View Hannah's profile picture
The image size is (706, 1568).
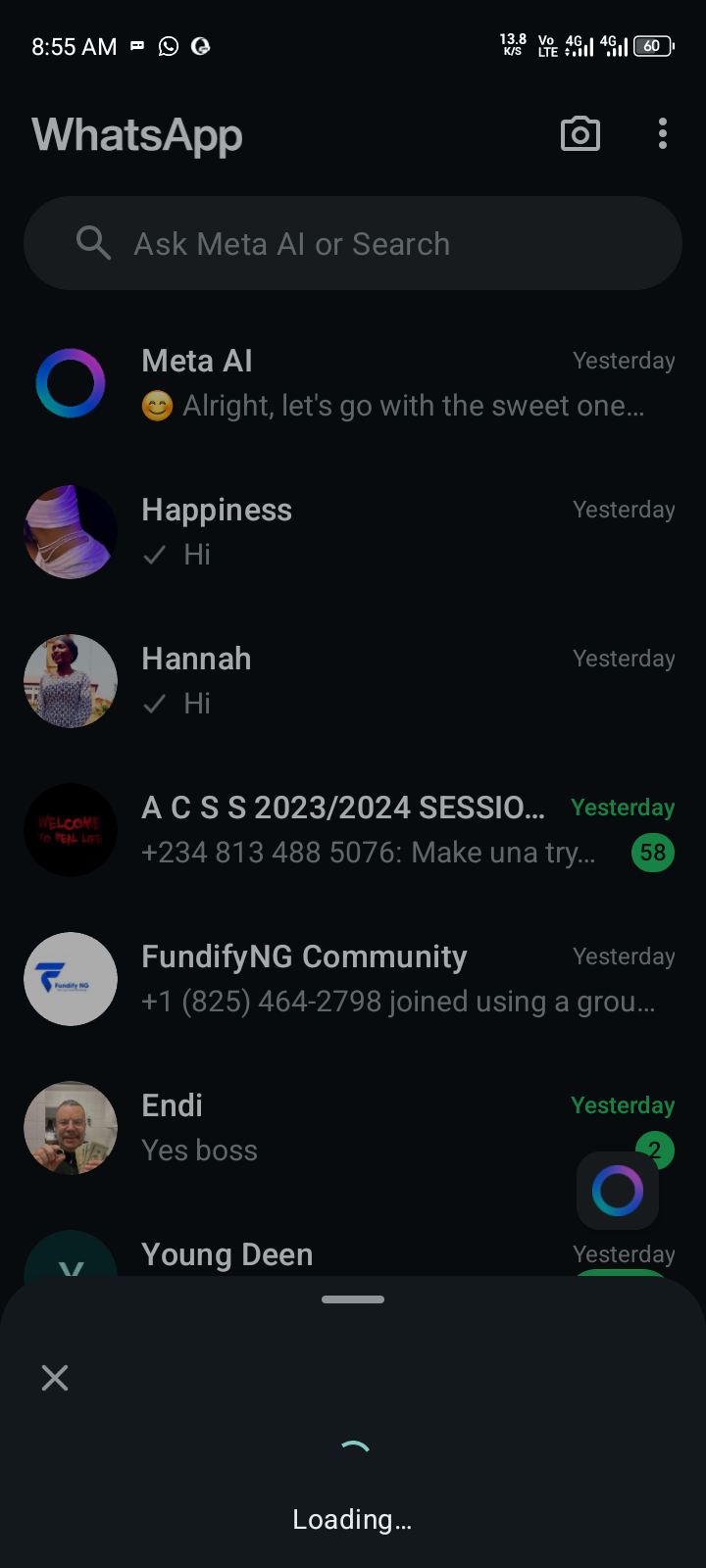[71, 681]
